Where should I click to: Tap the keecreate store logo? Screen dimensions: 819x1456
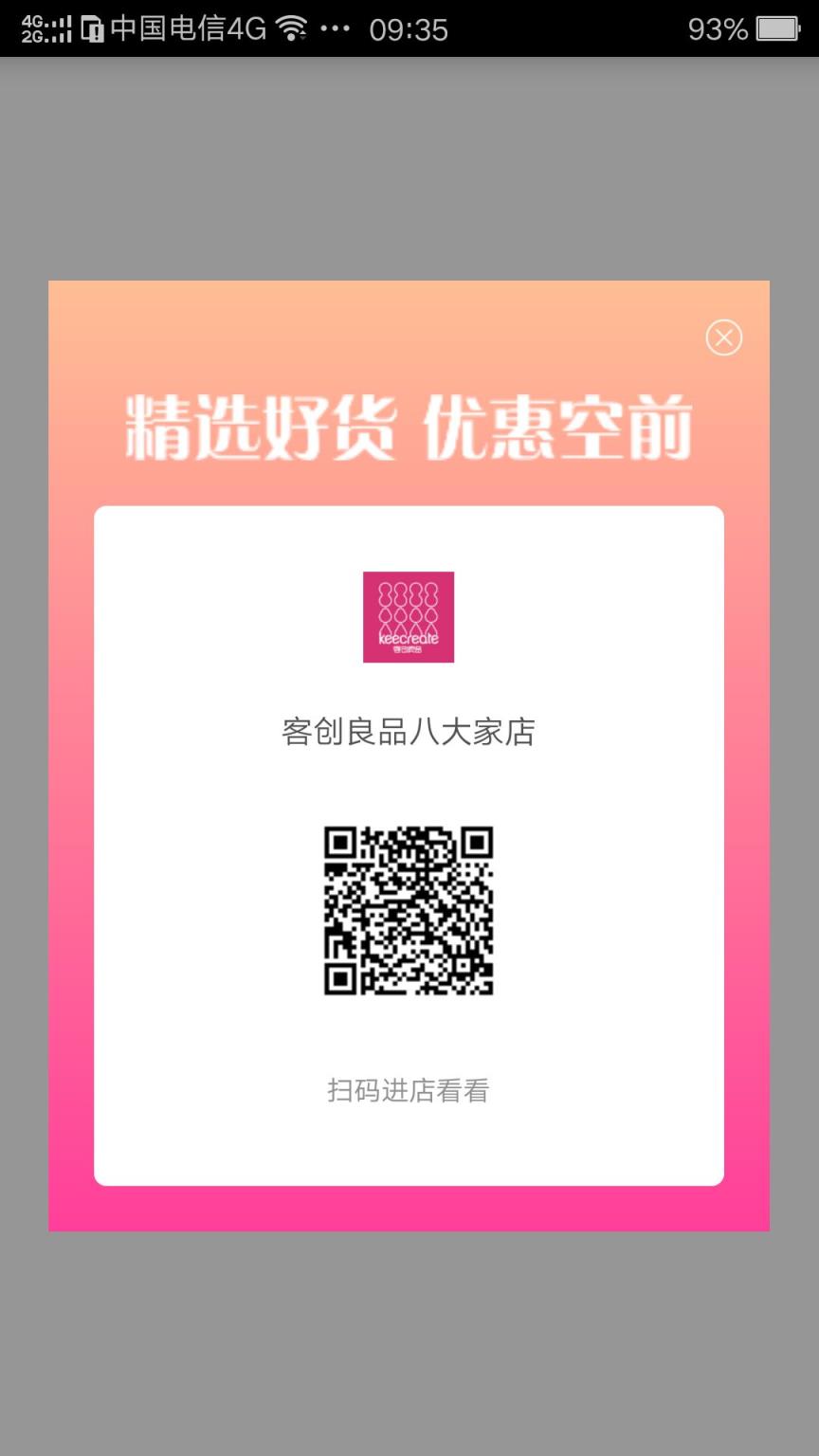(409, 616)
